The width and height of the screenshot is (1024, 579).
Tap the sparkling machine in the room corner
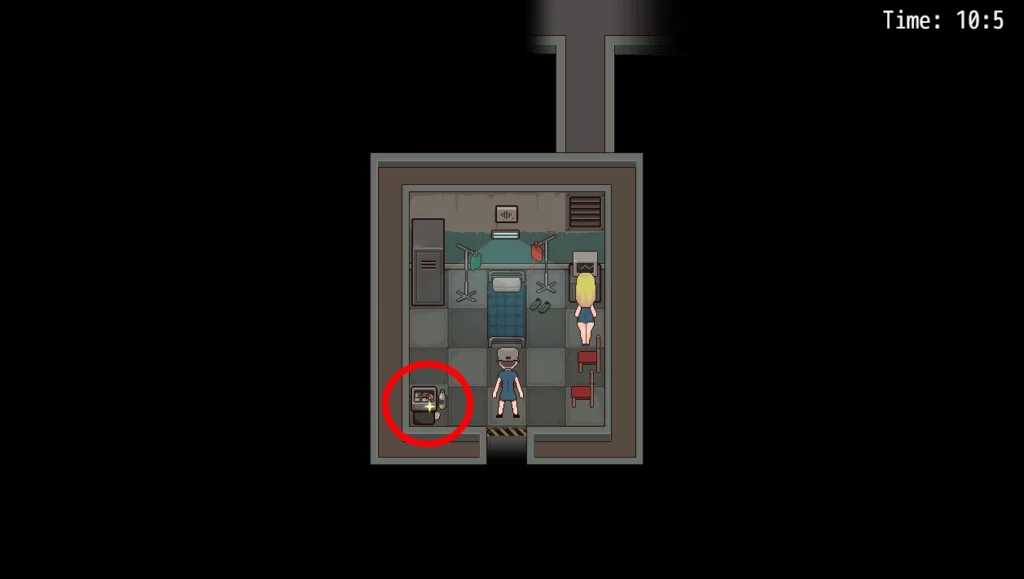[425, 404]
